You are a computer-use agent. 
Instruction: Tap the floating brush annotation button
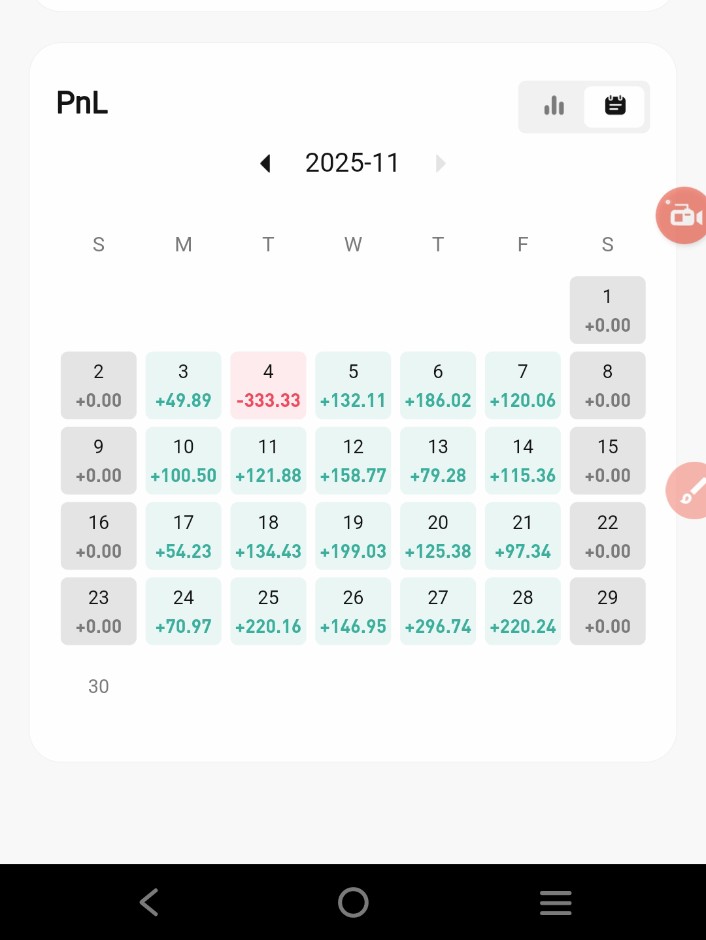(x=688, y=491)
